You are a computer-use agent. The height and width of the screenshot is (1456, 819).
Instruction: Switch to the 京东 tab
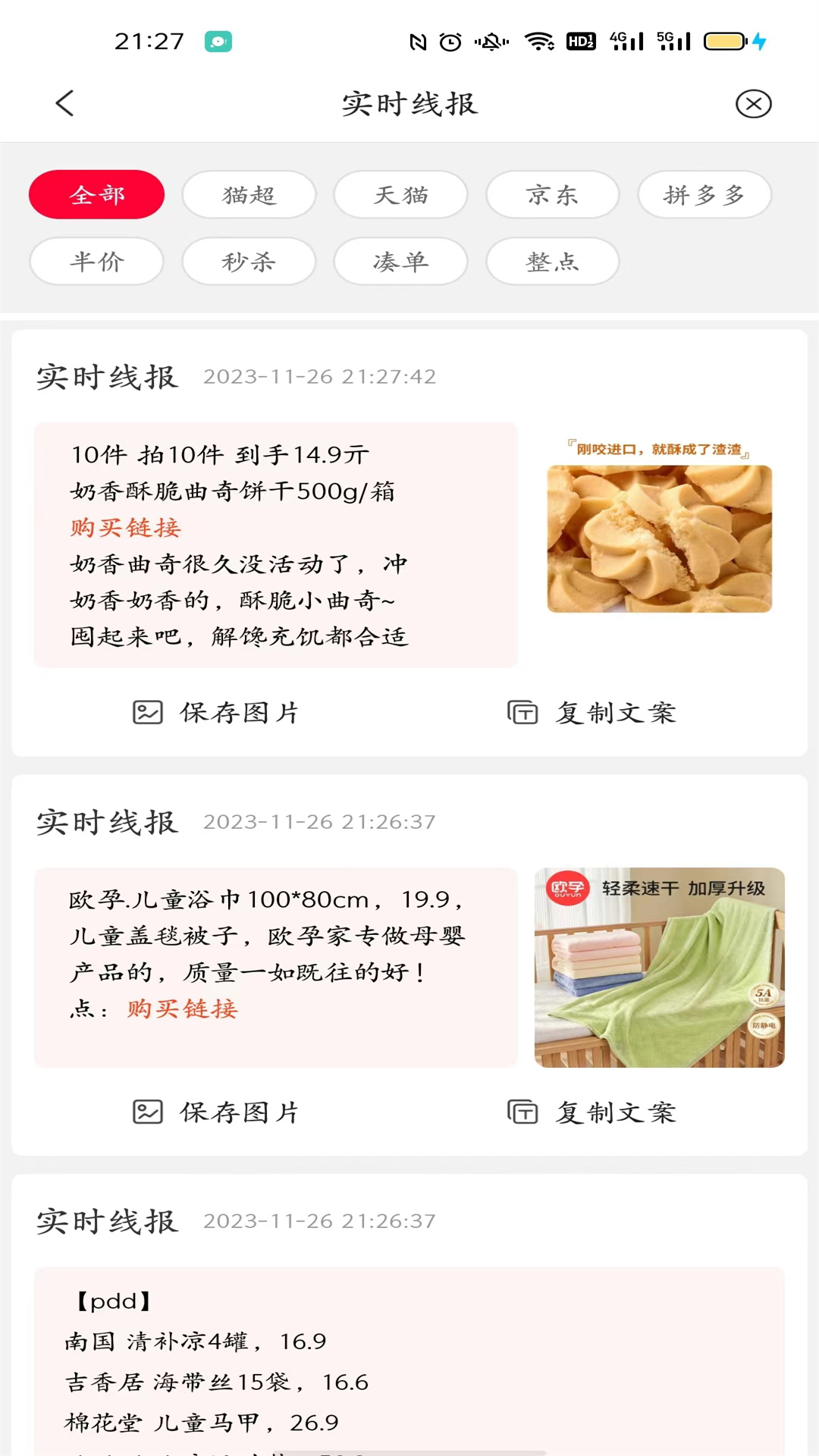pos(552,194)
